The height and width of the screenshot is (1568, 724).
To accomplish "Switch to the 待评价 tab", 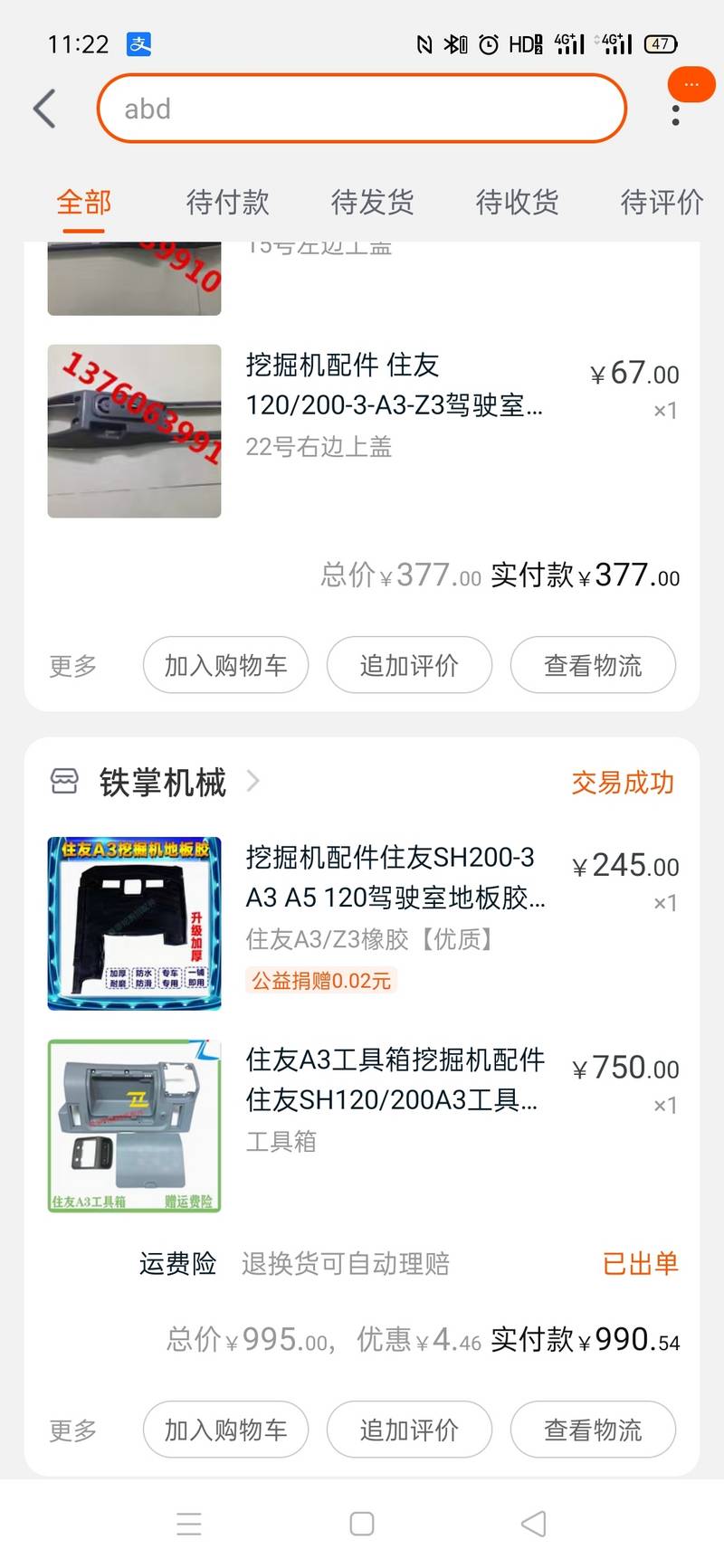I will tap(662, 202).
